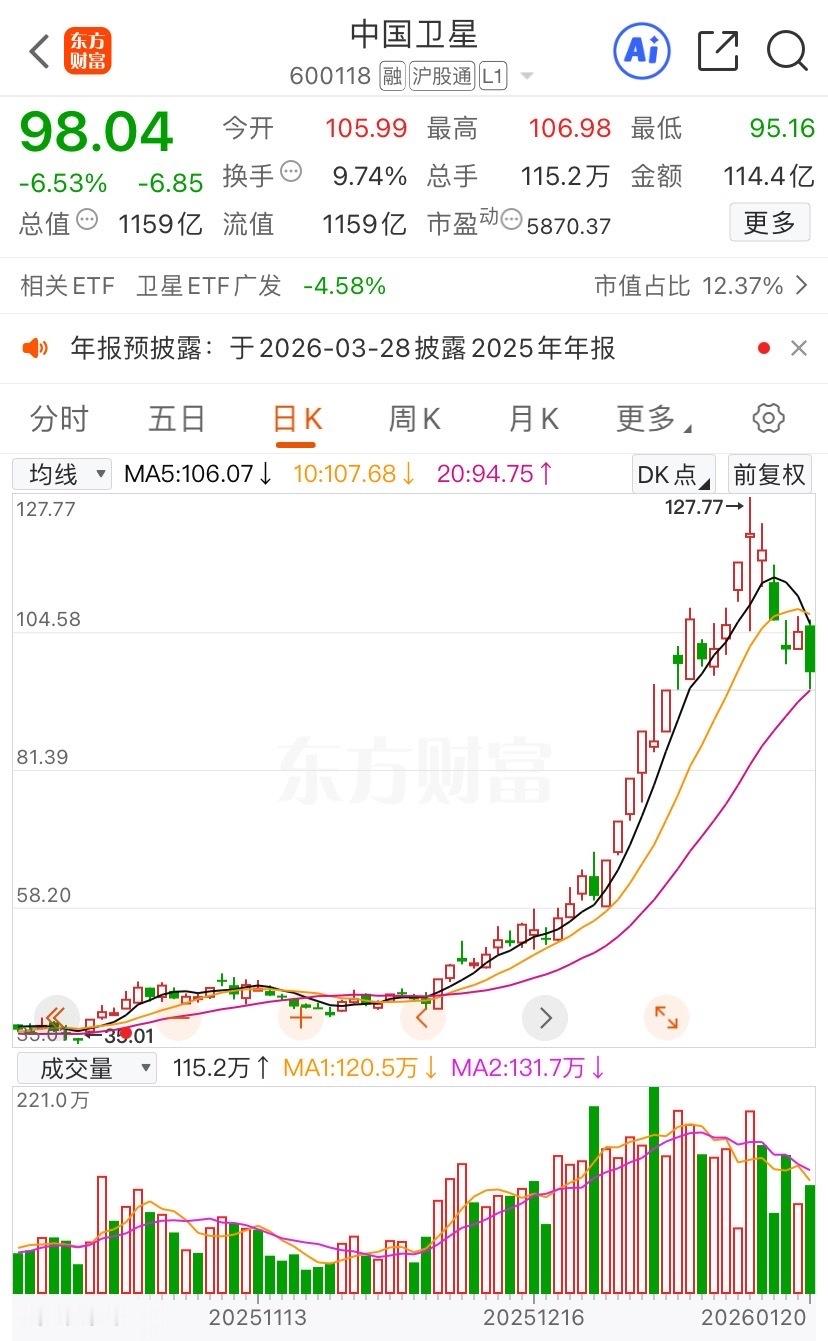
Task: Switch to the 周K tab
Action: click(413, 419)
